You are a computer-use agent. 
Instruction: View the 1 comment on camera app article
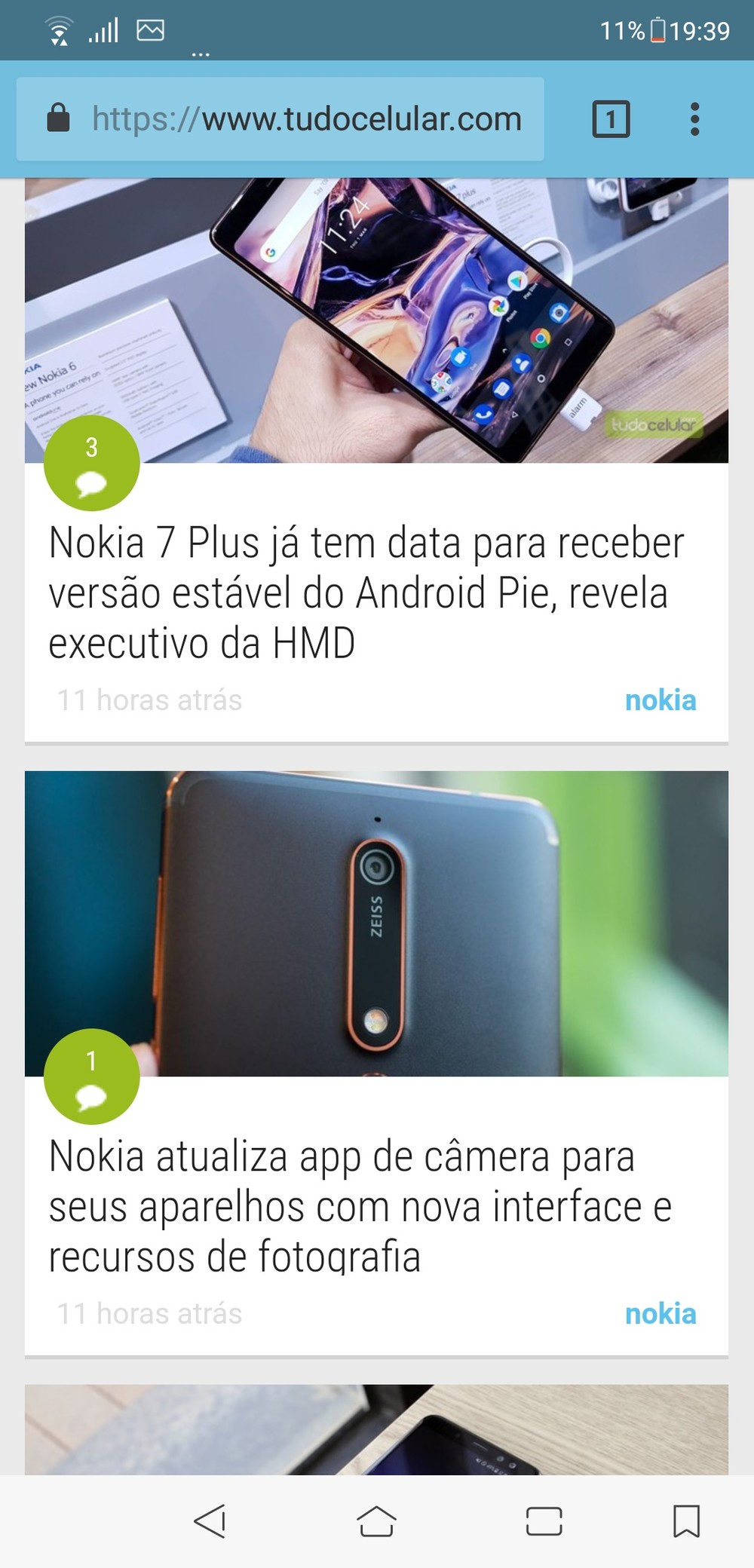(x=92, y=1076)
